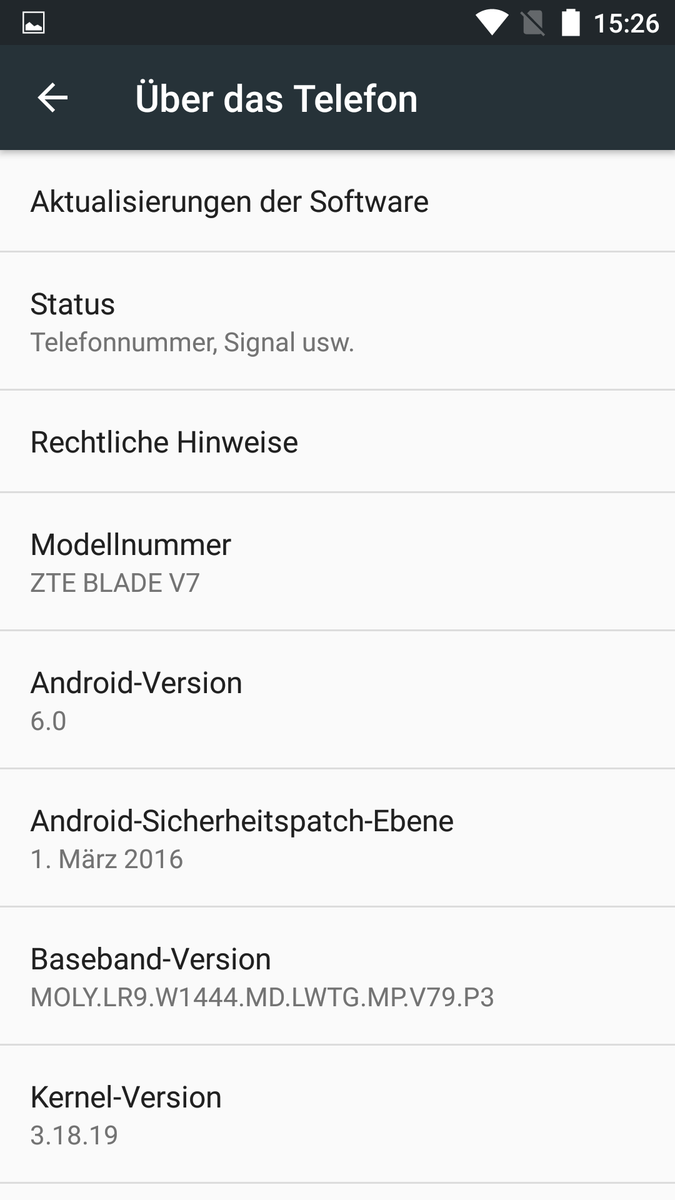Select the Kernel-Version row

(x=337, y=1113)
